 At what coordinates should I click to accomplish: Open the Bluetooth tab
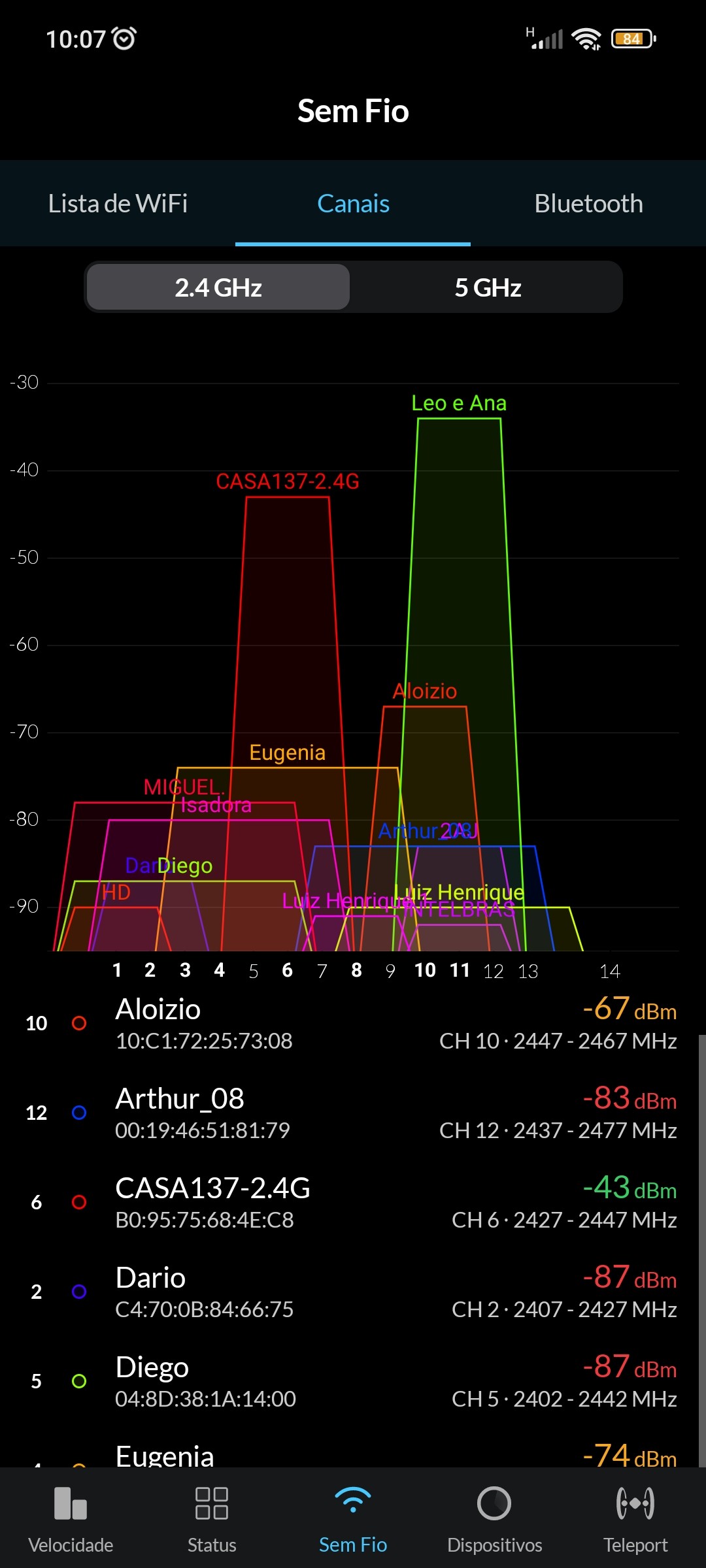tap(588, 203)
